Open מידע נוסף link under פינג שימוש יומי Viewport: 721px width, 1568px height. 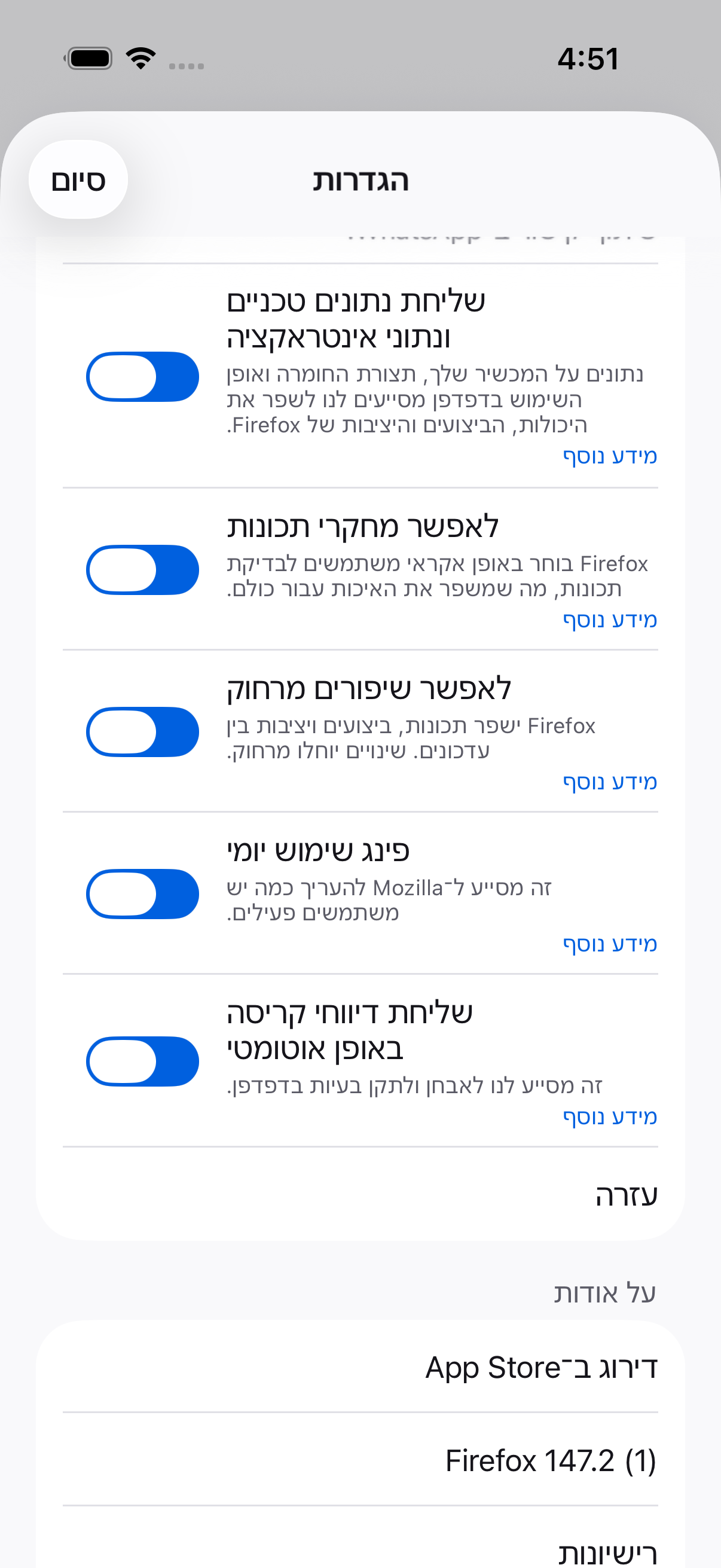click(x=610, y=944)
